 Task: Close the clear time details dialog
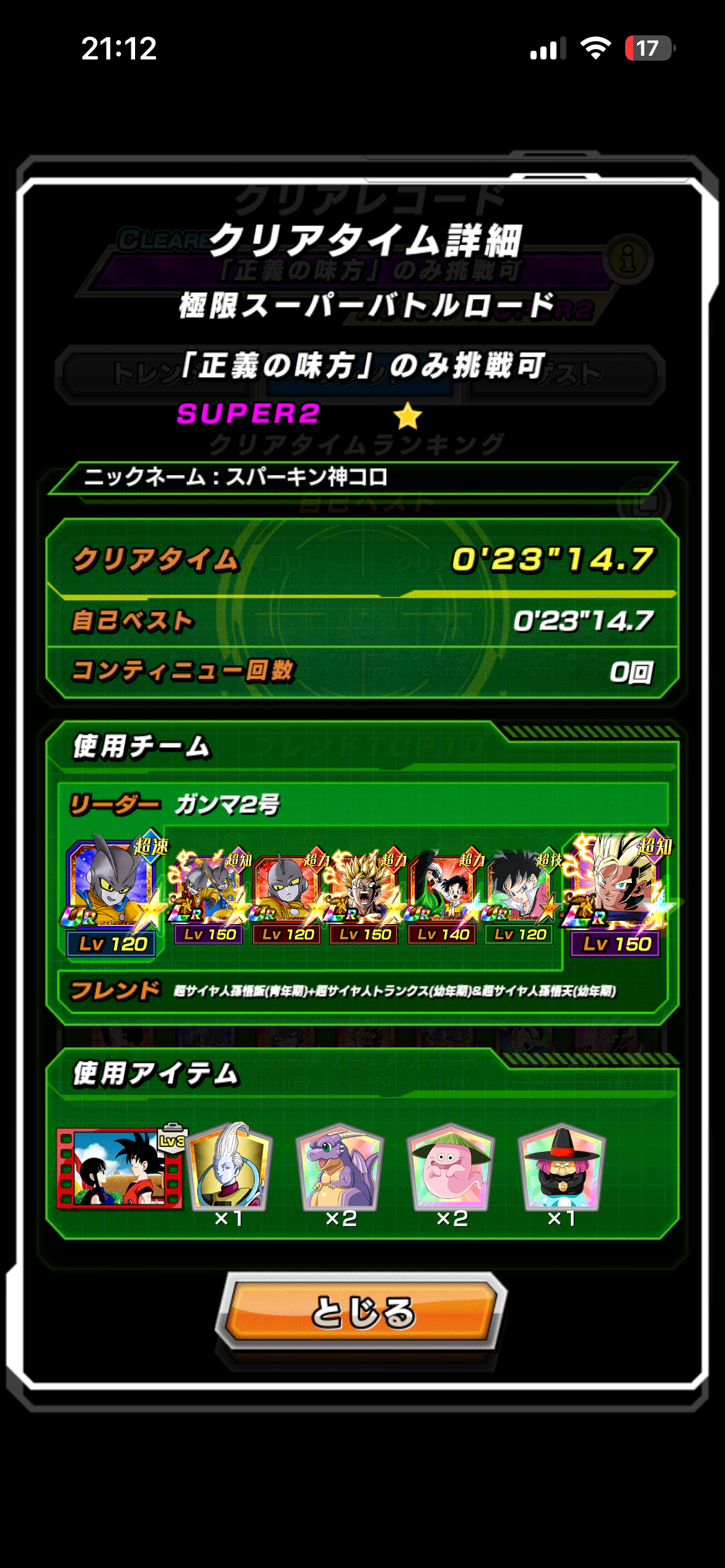click(x=362, y=1312)
